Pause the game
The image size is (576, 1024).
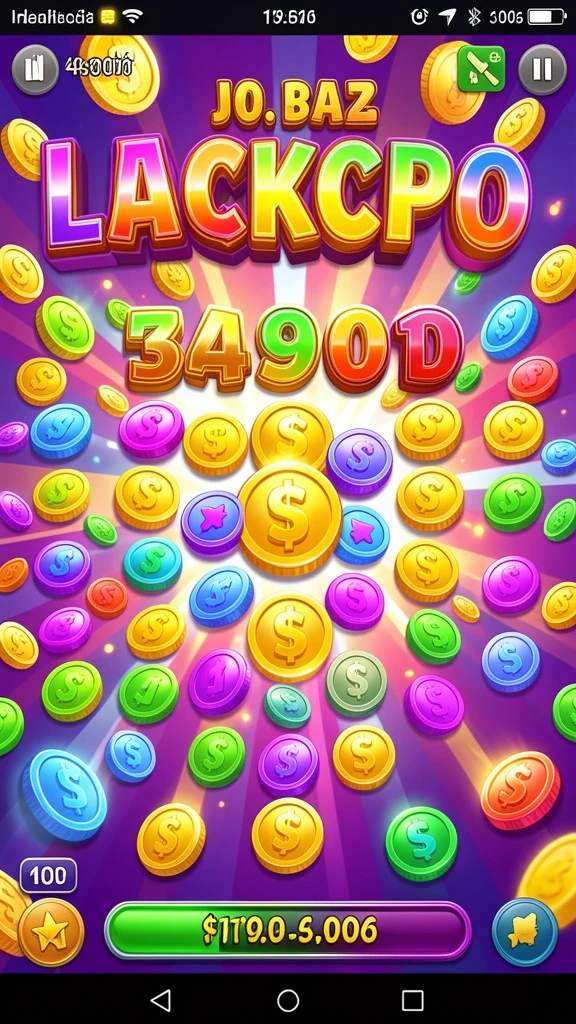pyautogui.click(x=542, y=69)
